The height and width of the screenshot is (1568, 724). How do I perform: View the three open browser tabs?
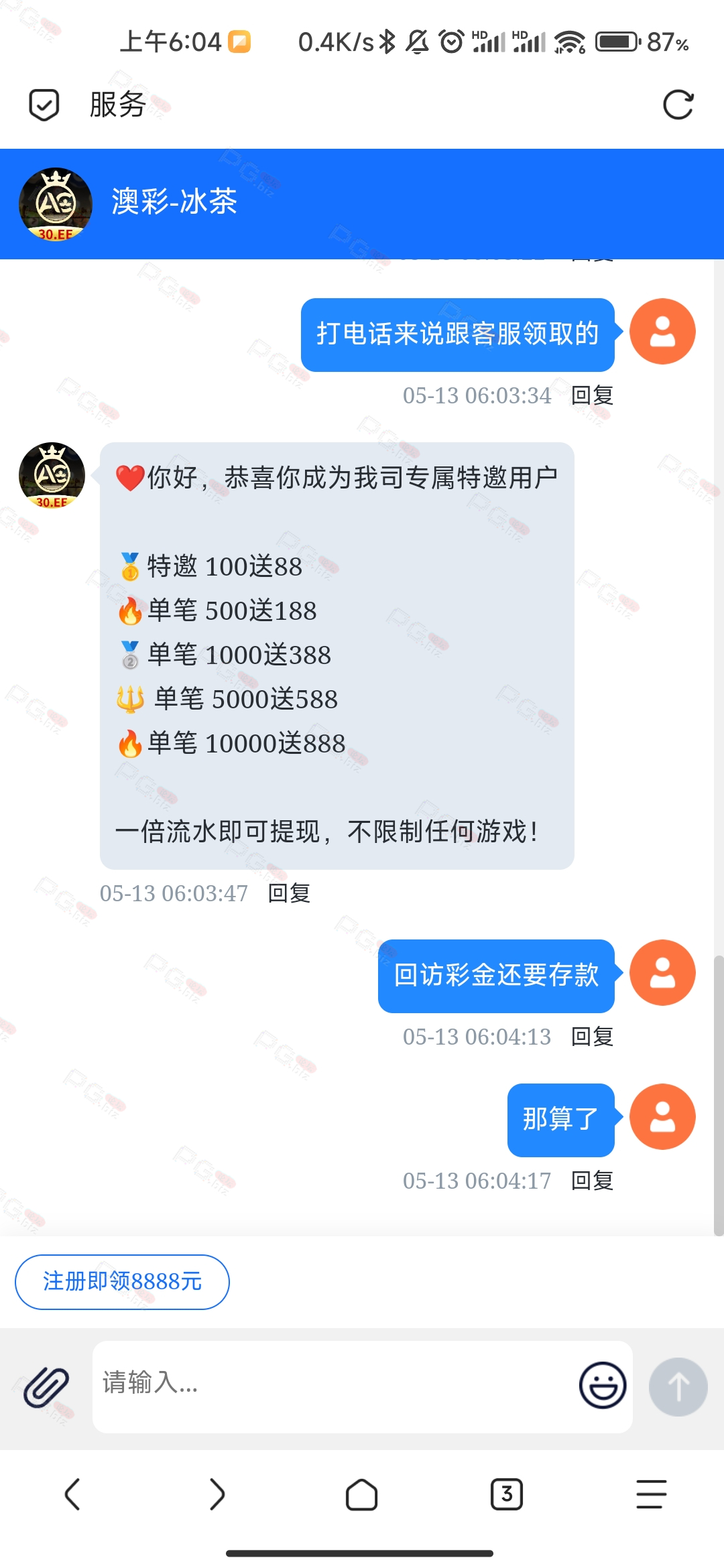507,1494
